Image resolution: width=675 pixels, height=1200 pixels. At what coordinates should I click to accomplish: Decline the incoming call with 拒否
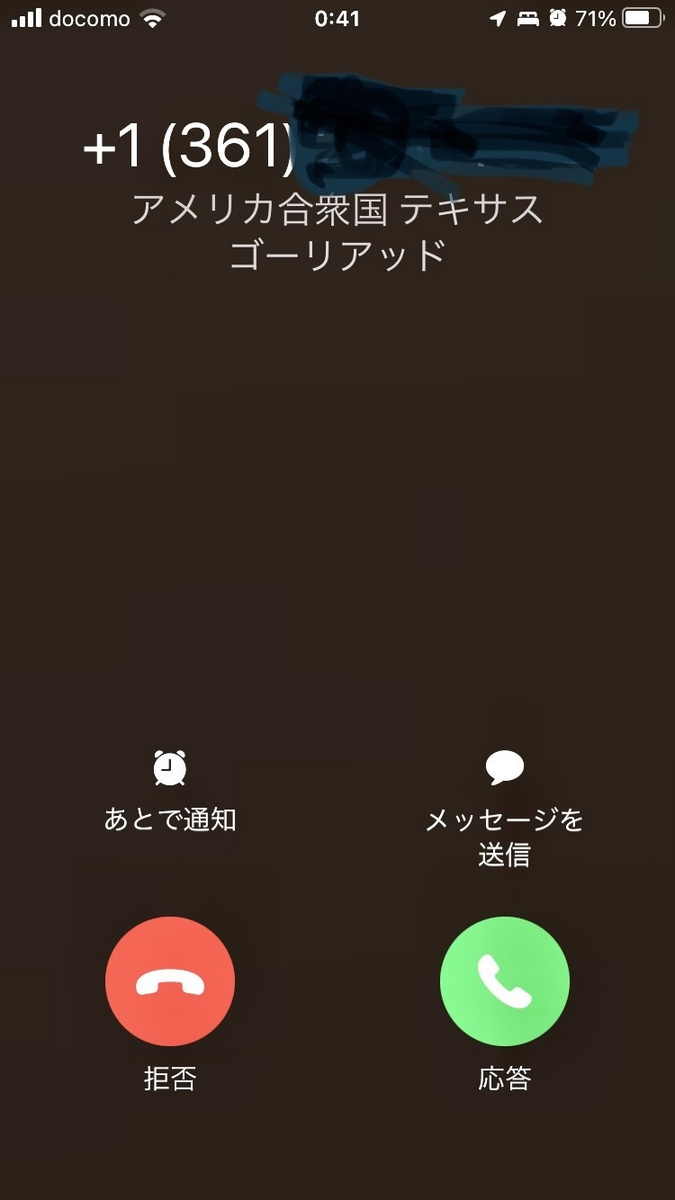170,981
